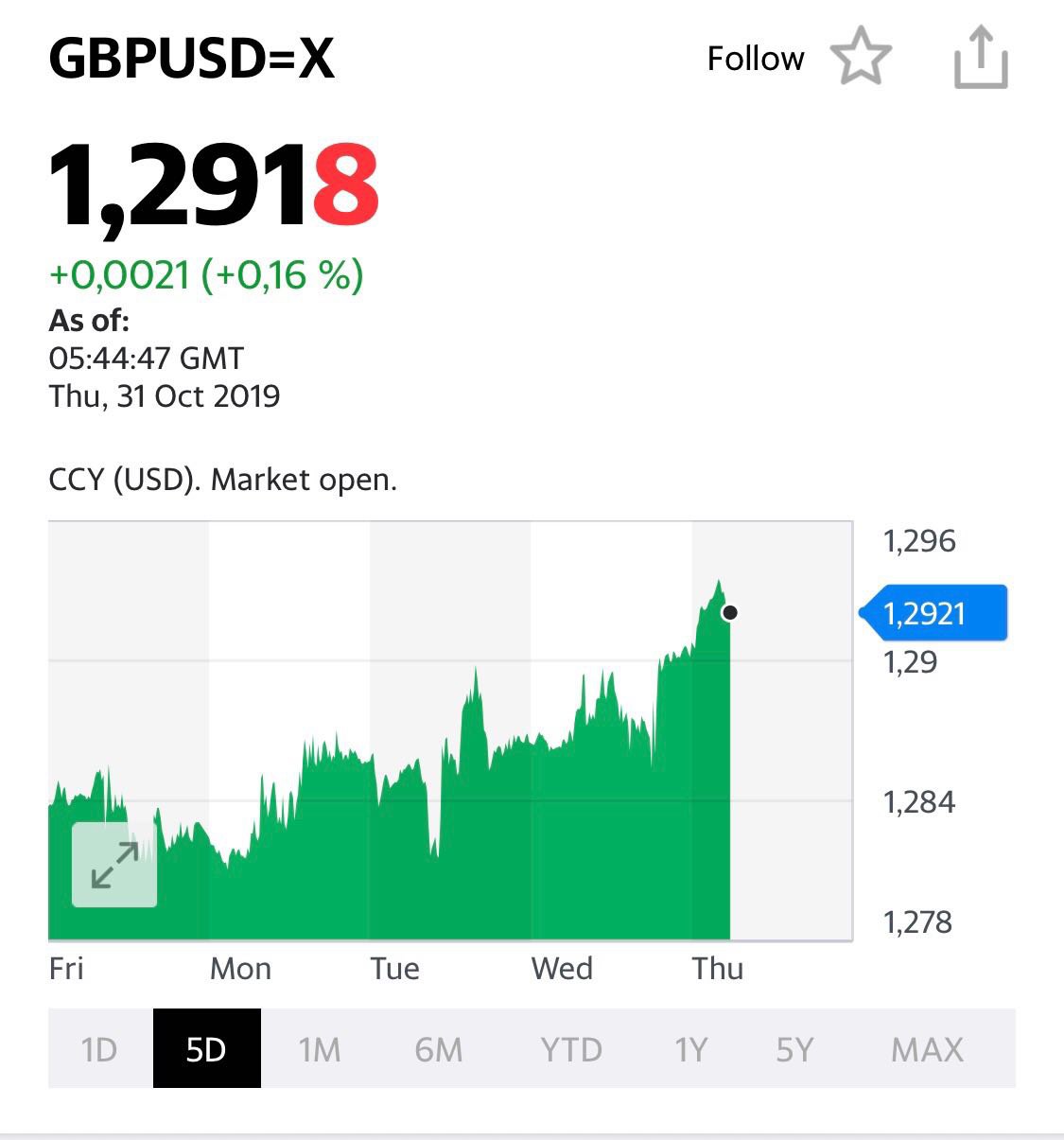Switch chart range to 1Y
This screenshot has height=1140, width=1064.
tap(690, 1049)
